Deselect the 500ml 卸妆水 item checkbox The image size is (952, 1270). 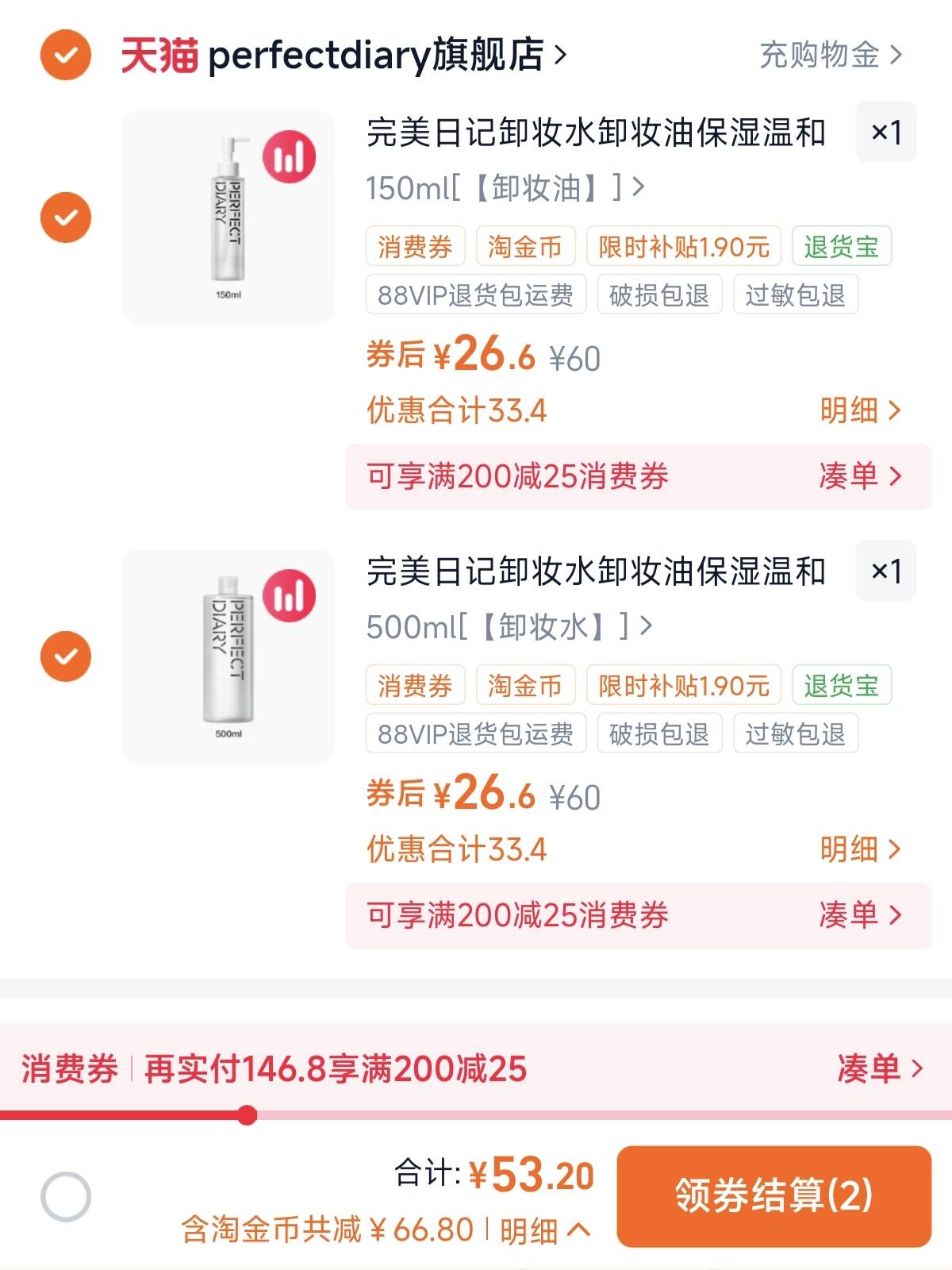point(66,656)
